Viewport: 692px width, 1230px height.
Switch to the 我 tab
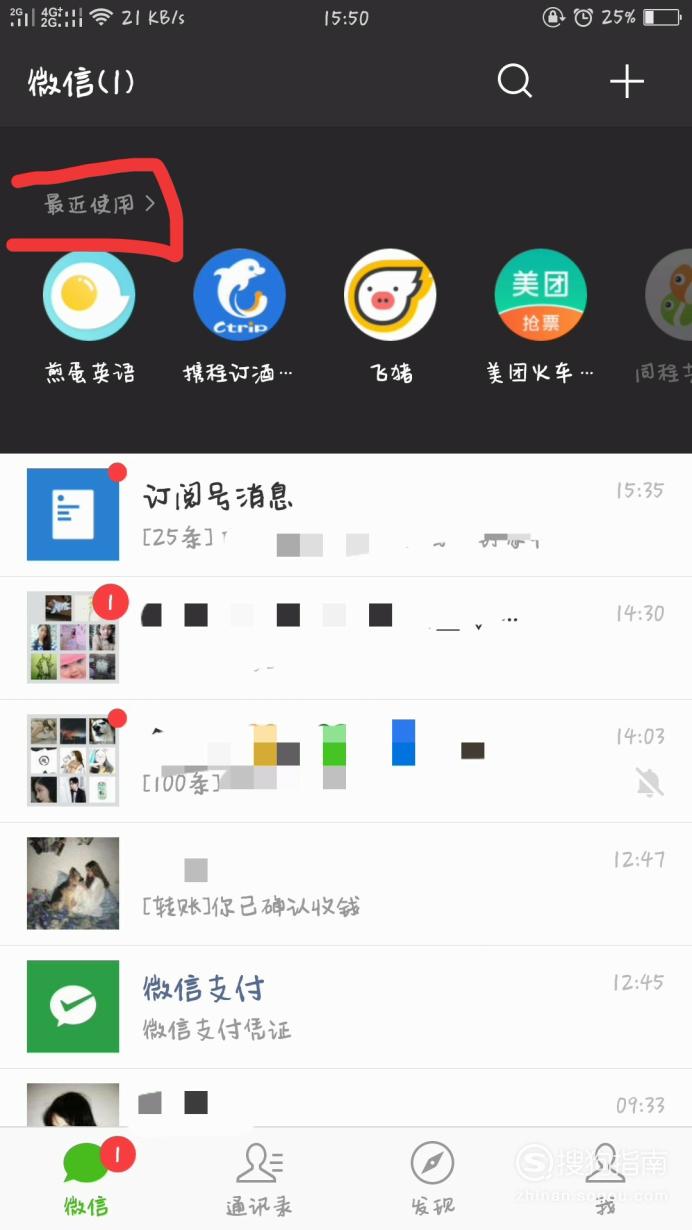point(606,1180)
